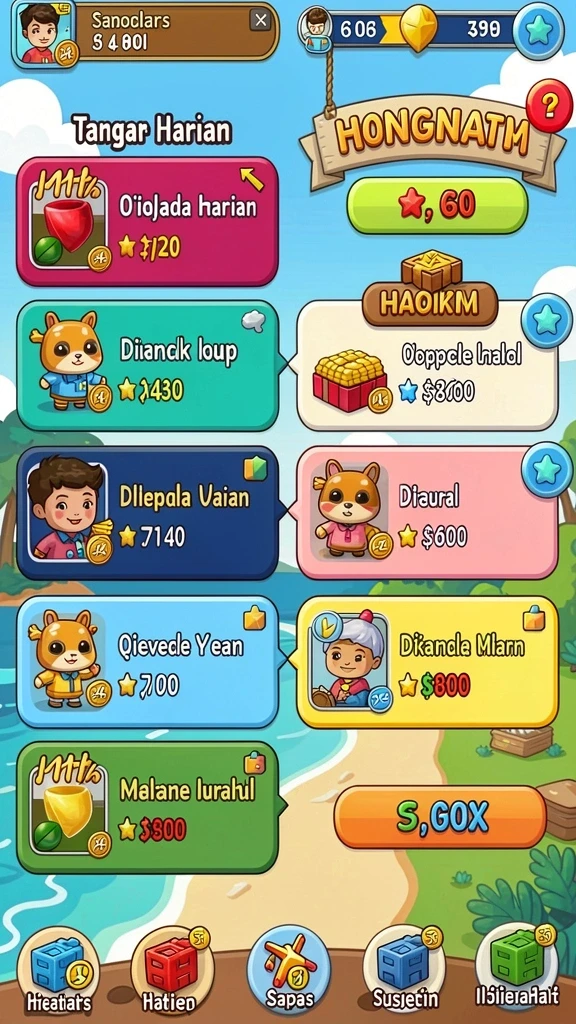Viewport: 576px width, 1024px height.
Task: Open the O'iojada harian card
Action: tap(148, 222)
